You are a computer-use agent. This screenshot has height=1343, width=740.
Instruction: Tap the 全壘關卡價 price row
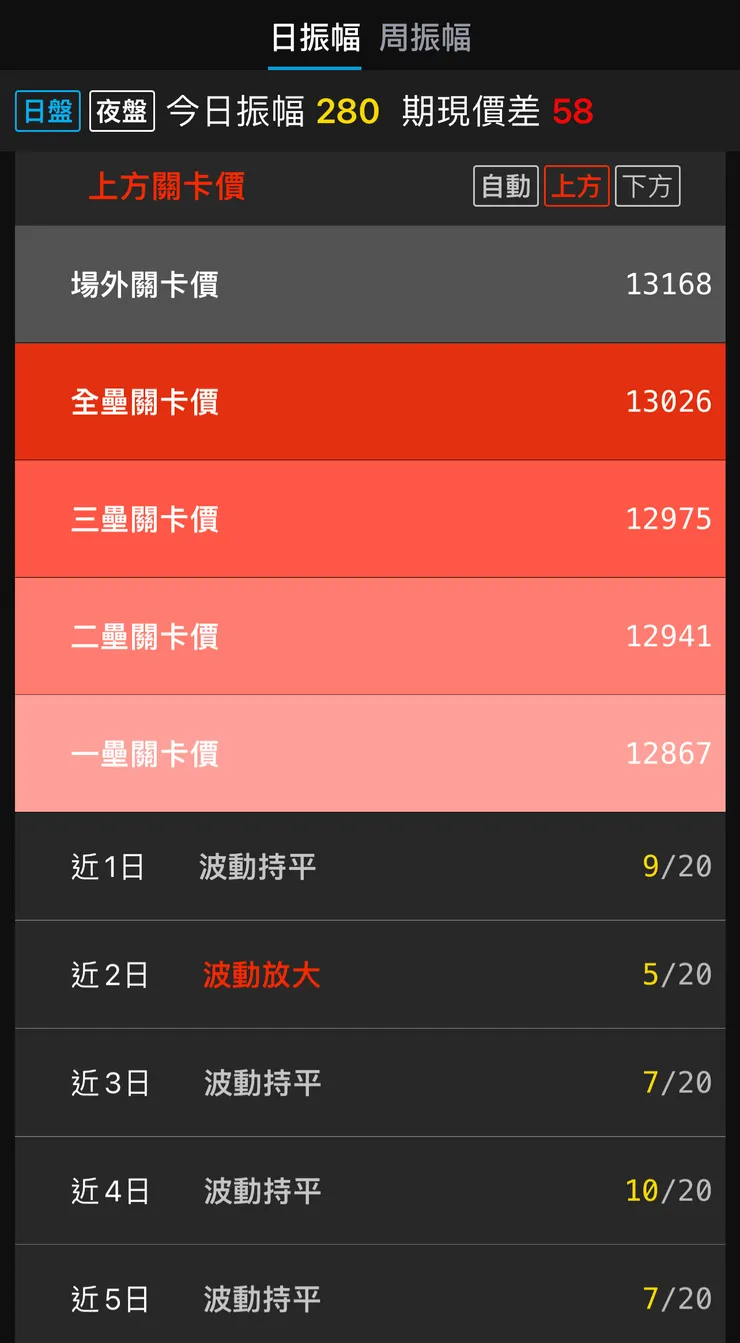click(x=370, y=402)
